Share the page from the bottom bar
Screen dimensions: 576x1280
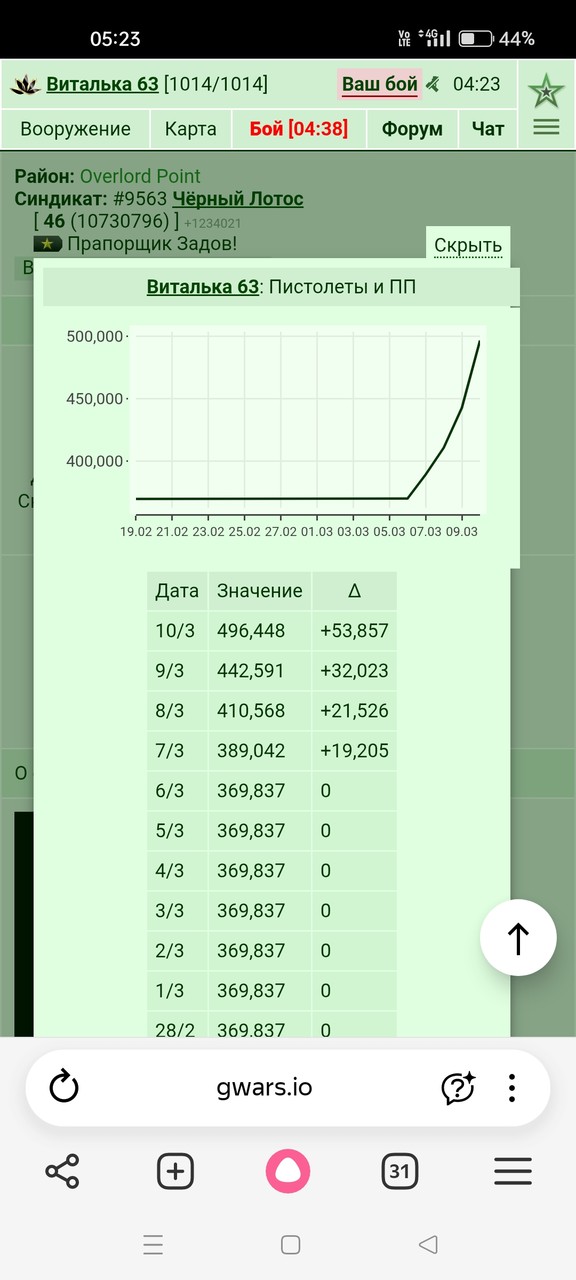click(x=62, y=1171)
